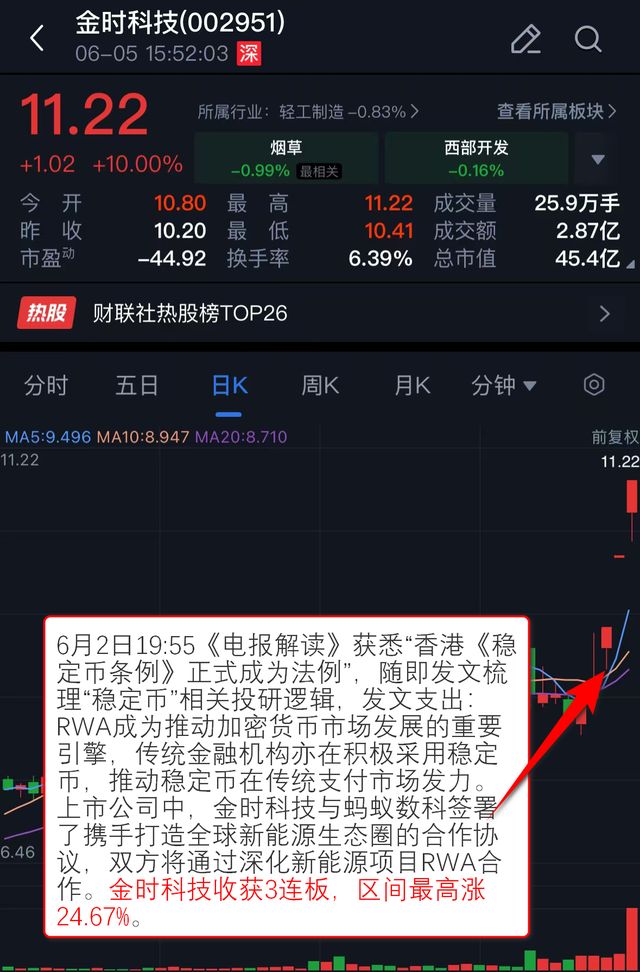Switch to the 分时 chart tab

[46, 386]
